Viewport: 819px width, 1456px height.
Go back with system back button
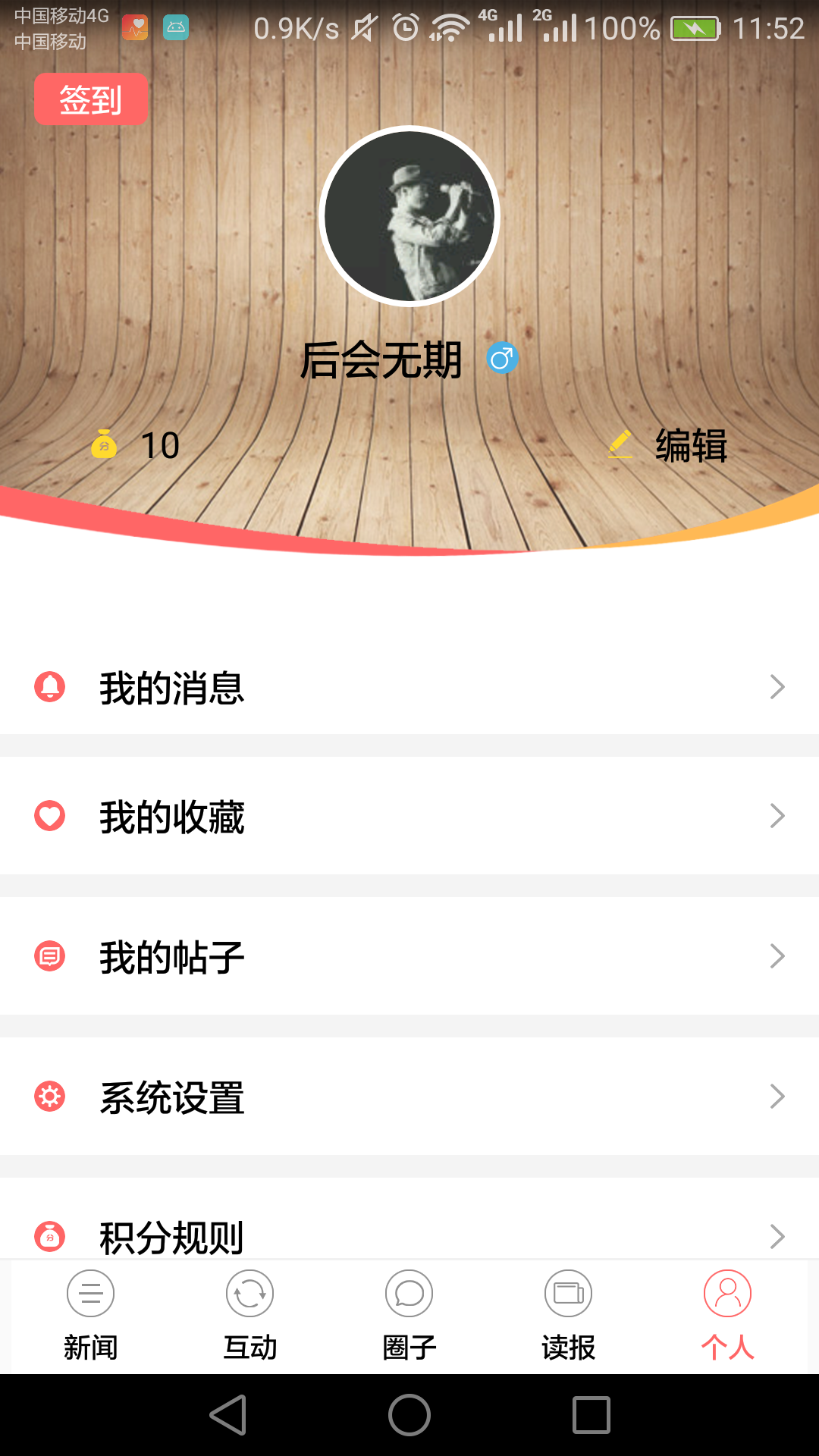[x=227, y=1415]
